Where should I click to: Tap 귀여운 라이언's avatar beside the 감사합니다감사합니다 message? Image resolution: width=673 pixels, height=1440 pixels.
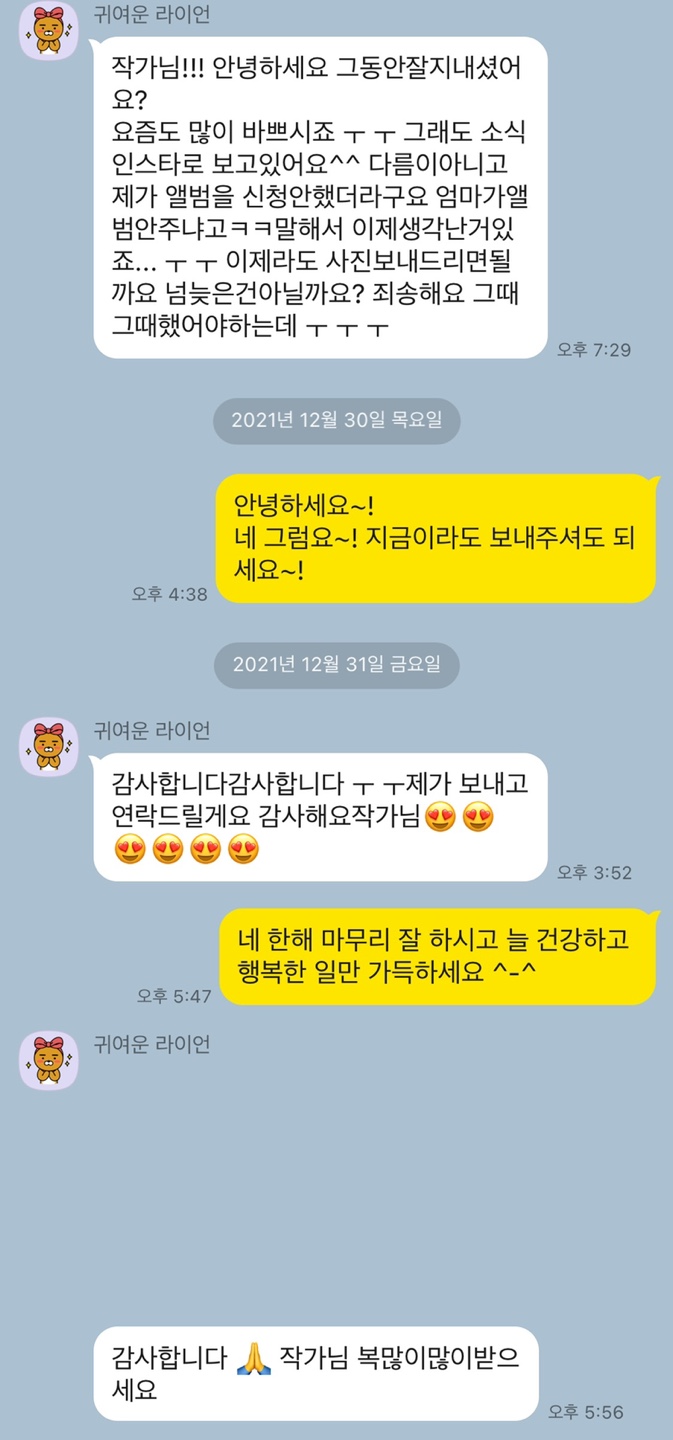pos(49,746)
